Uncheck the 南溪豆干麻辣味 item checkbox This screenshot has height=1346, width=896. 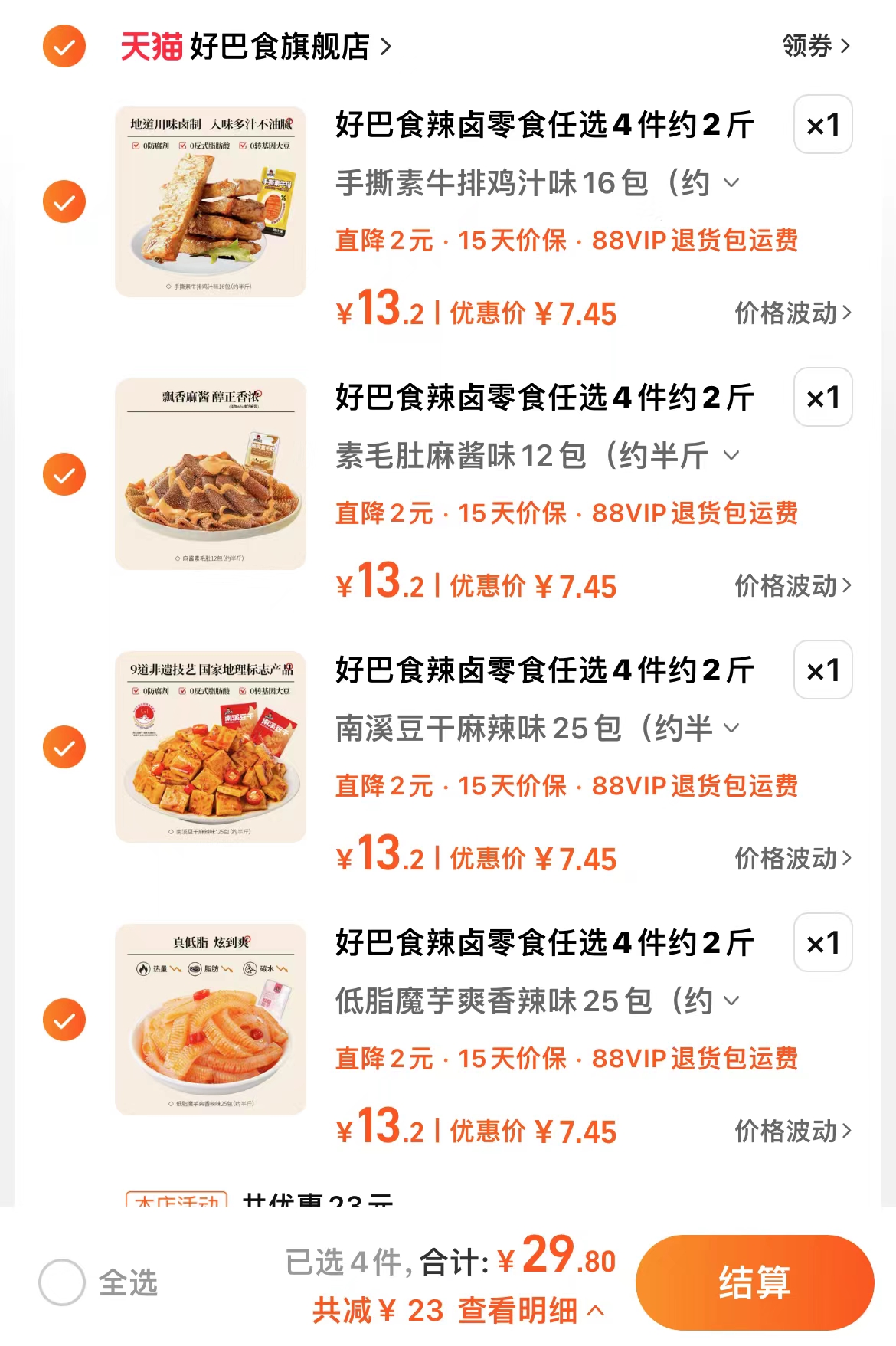click(x=63, y=747)
